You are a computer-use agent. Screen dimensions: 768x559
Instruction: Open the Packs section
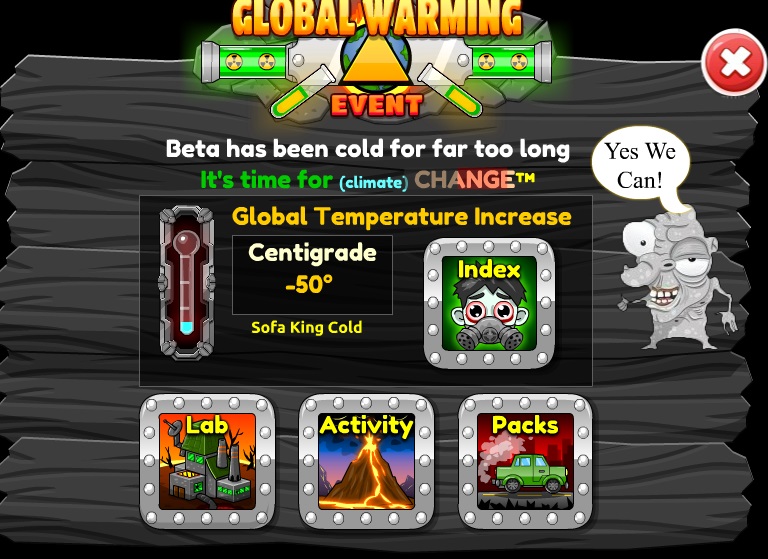(x=525, y=461)
